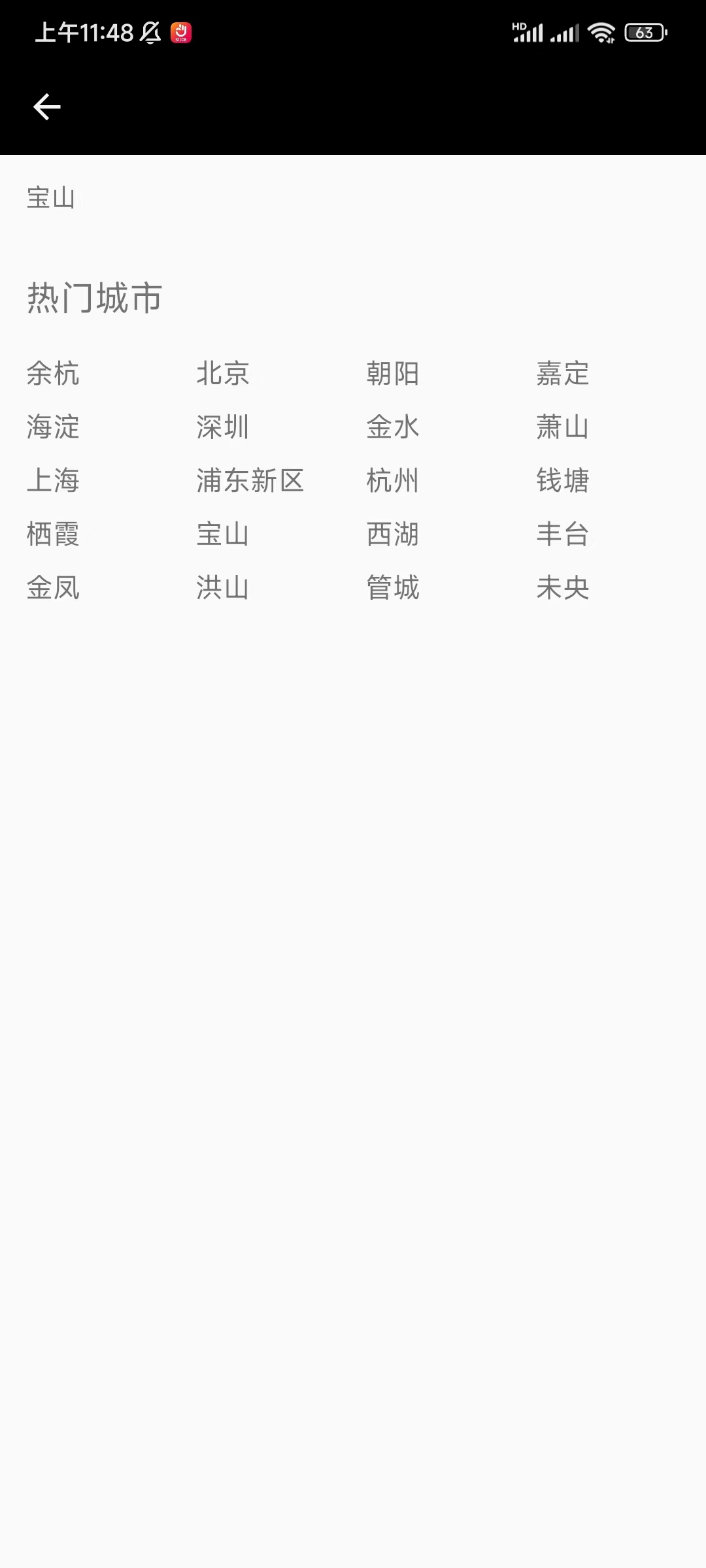Click the battery indicator showing 63

[x=645, y=32]
